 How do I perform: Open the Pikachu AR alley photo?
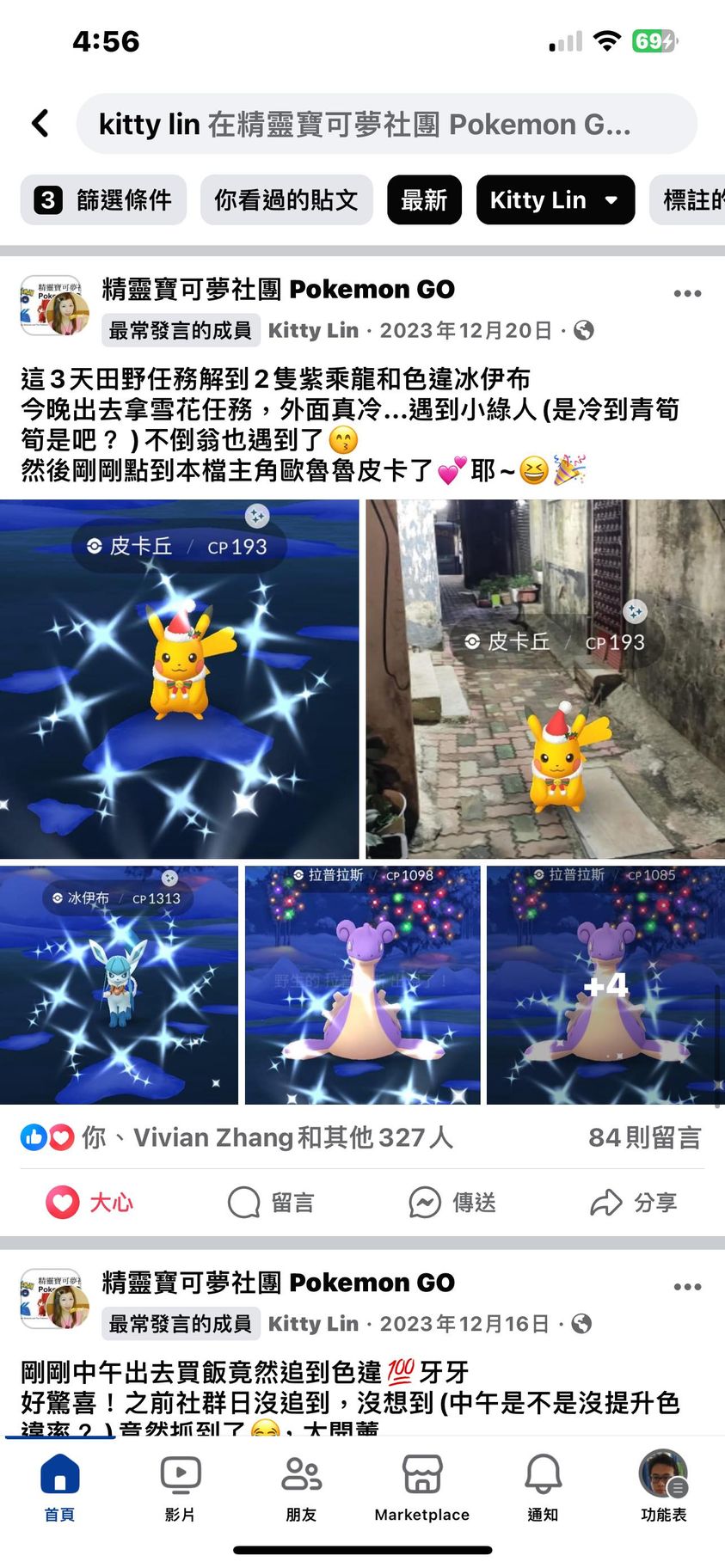[545, 679]
